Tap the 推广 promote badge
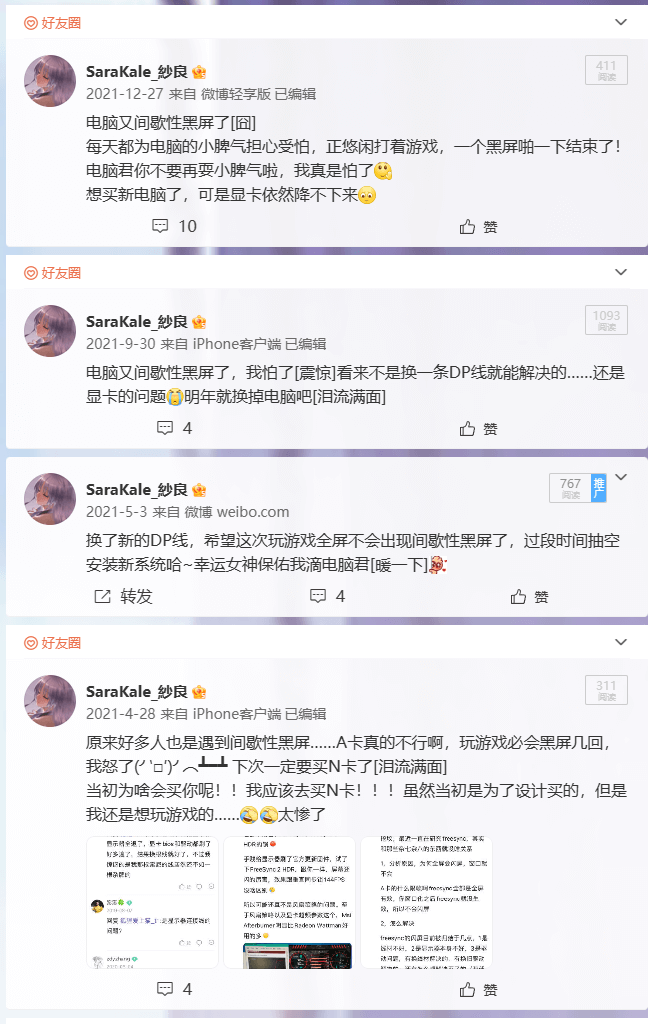Image resolution: width=648 pixels, height=1024 pixels. (598, 487)
